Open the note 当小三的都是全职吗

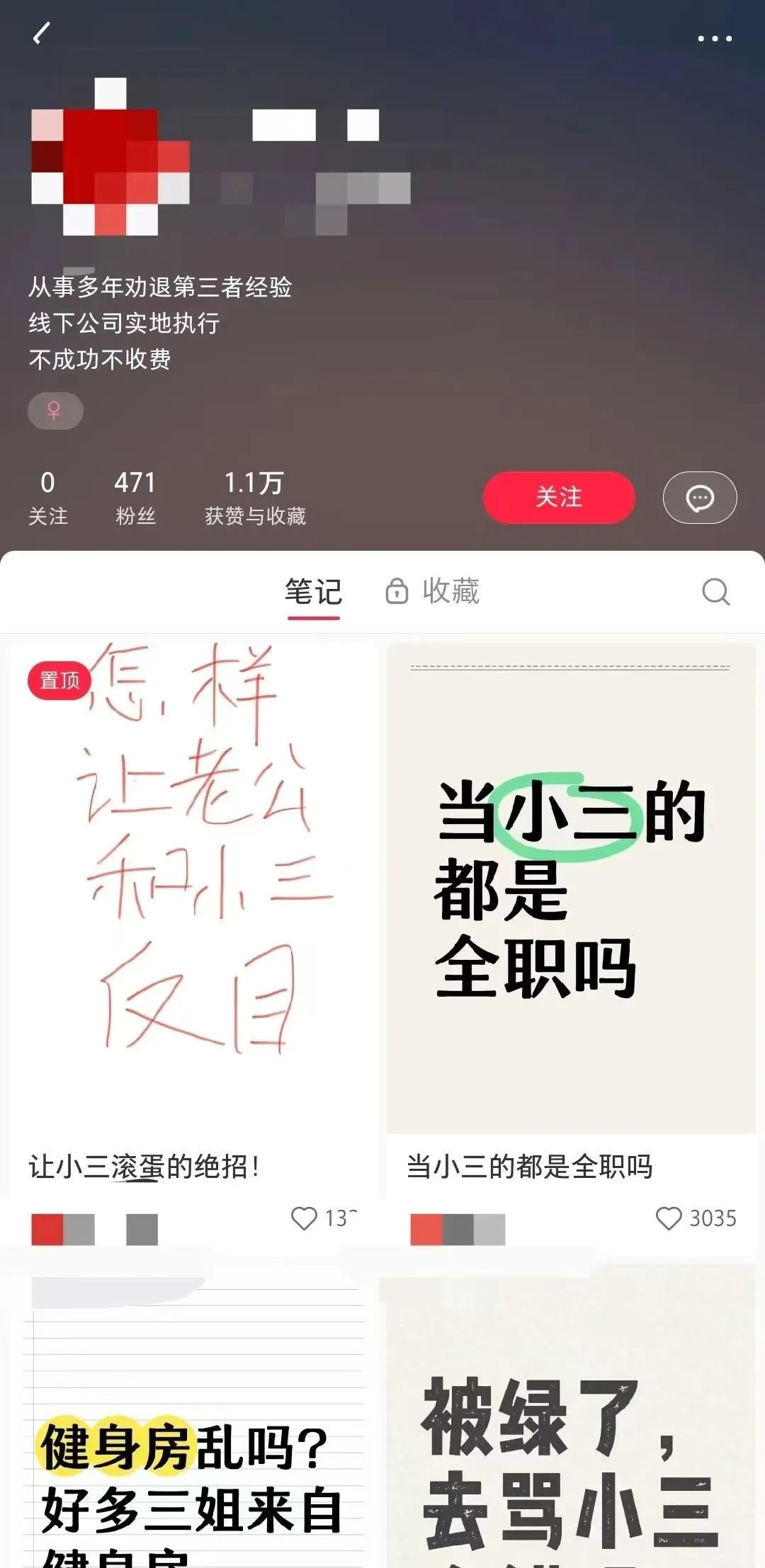(571, 885)
